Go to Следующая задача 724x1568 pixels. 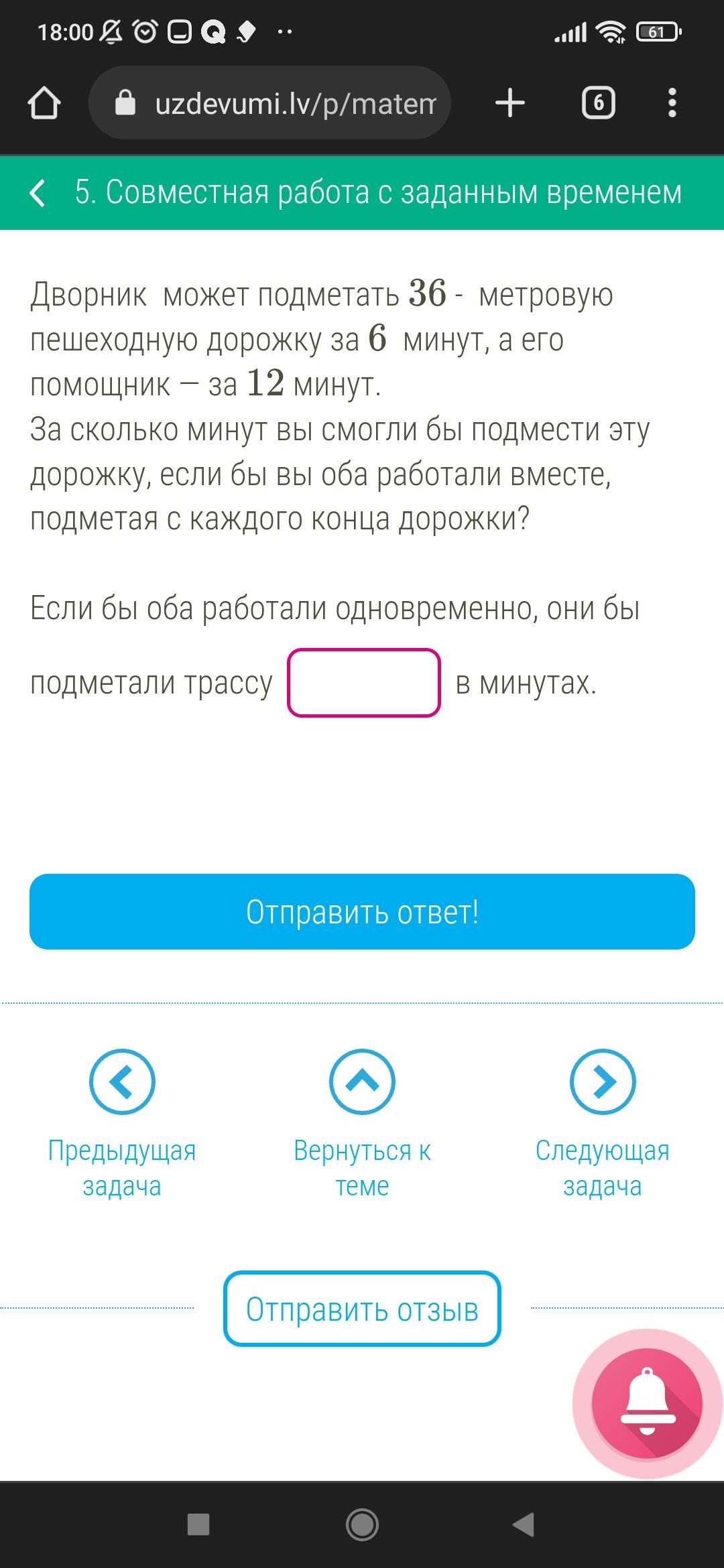click(x=603, y=1124)
